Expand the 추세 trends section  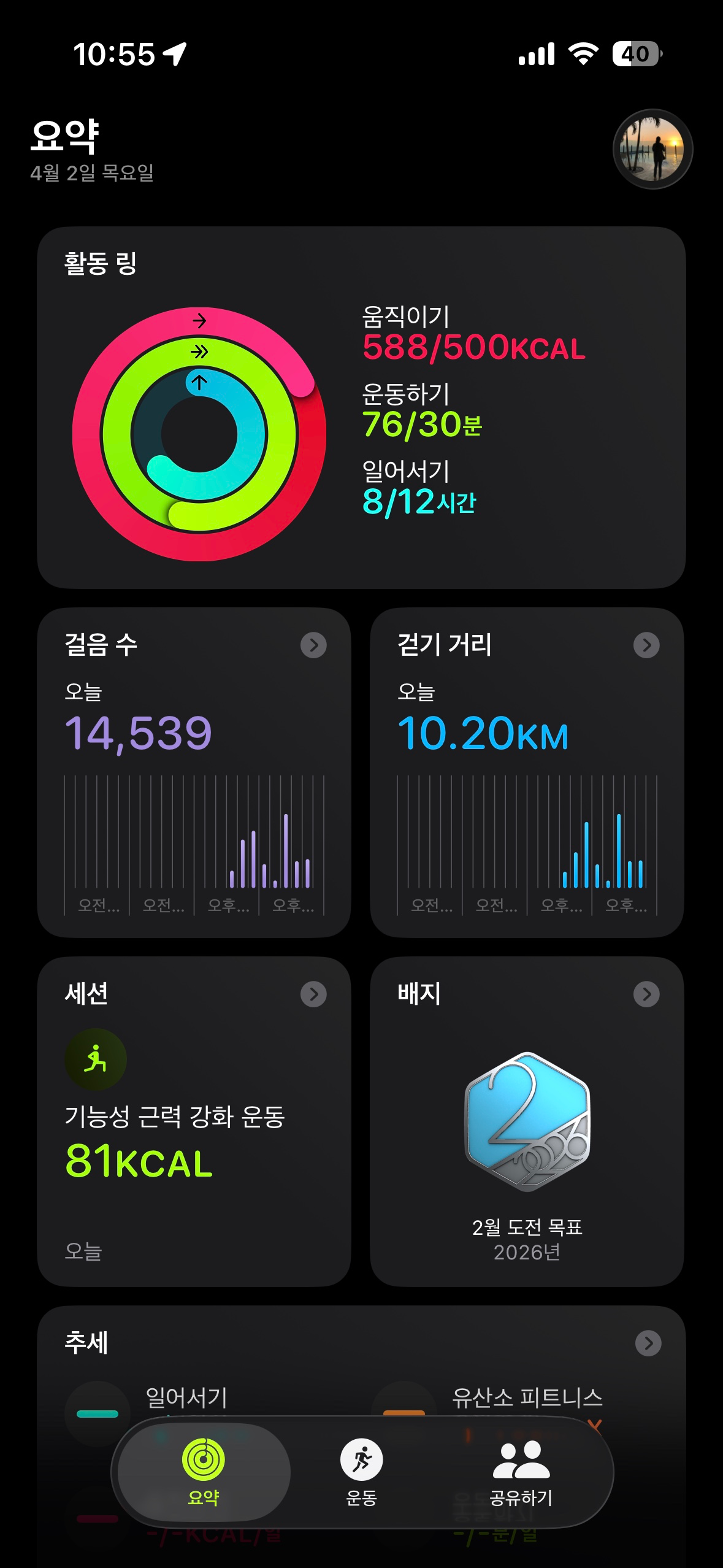[x=648, y=1343]
